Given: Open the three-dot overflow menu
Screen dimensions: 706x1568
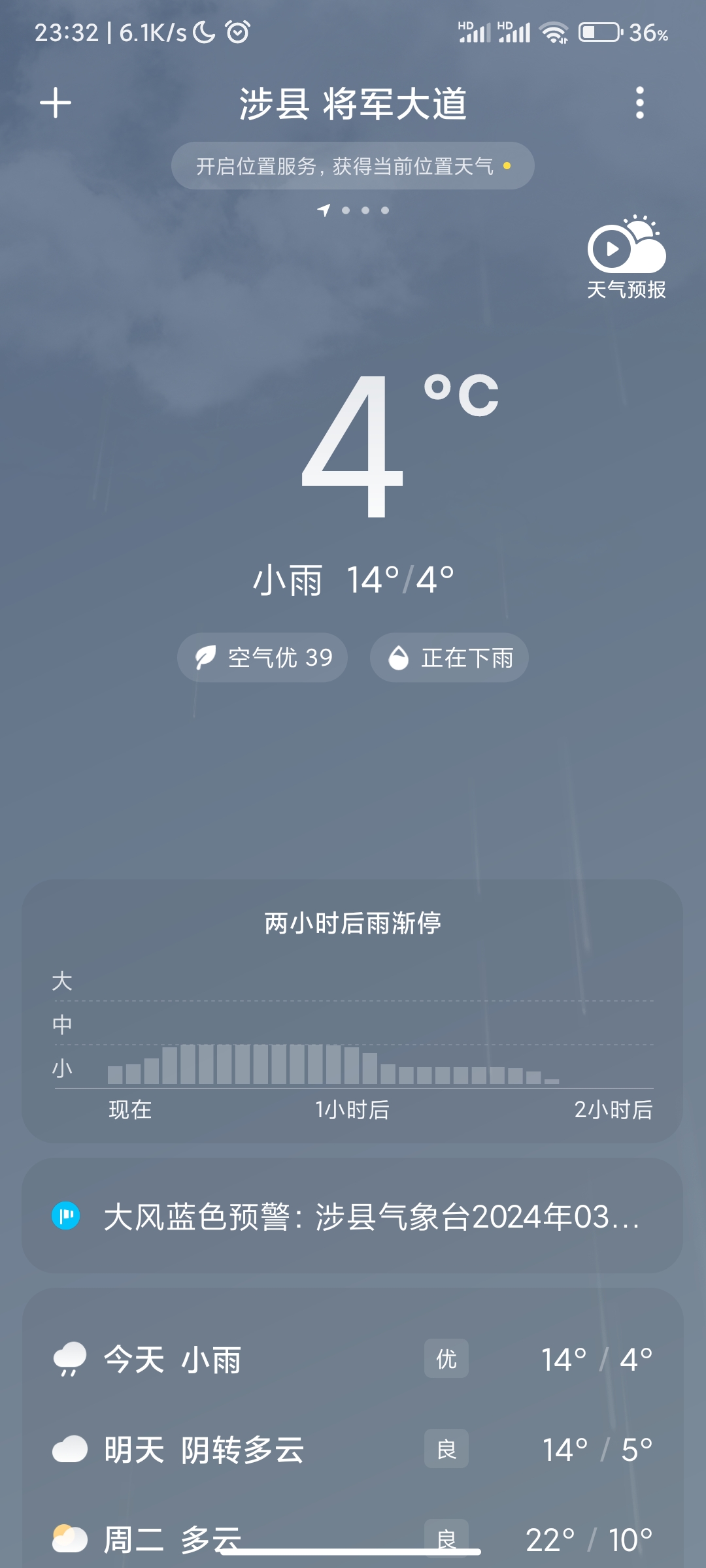Looking at the screenshot, I should click(639, 103).
